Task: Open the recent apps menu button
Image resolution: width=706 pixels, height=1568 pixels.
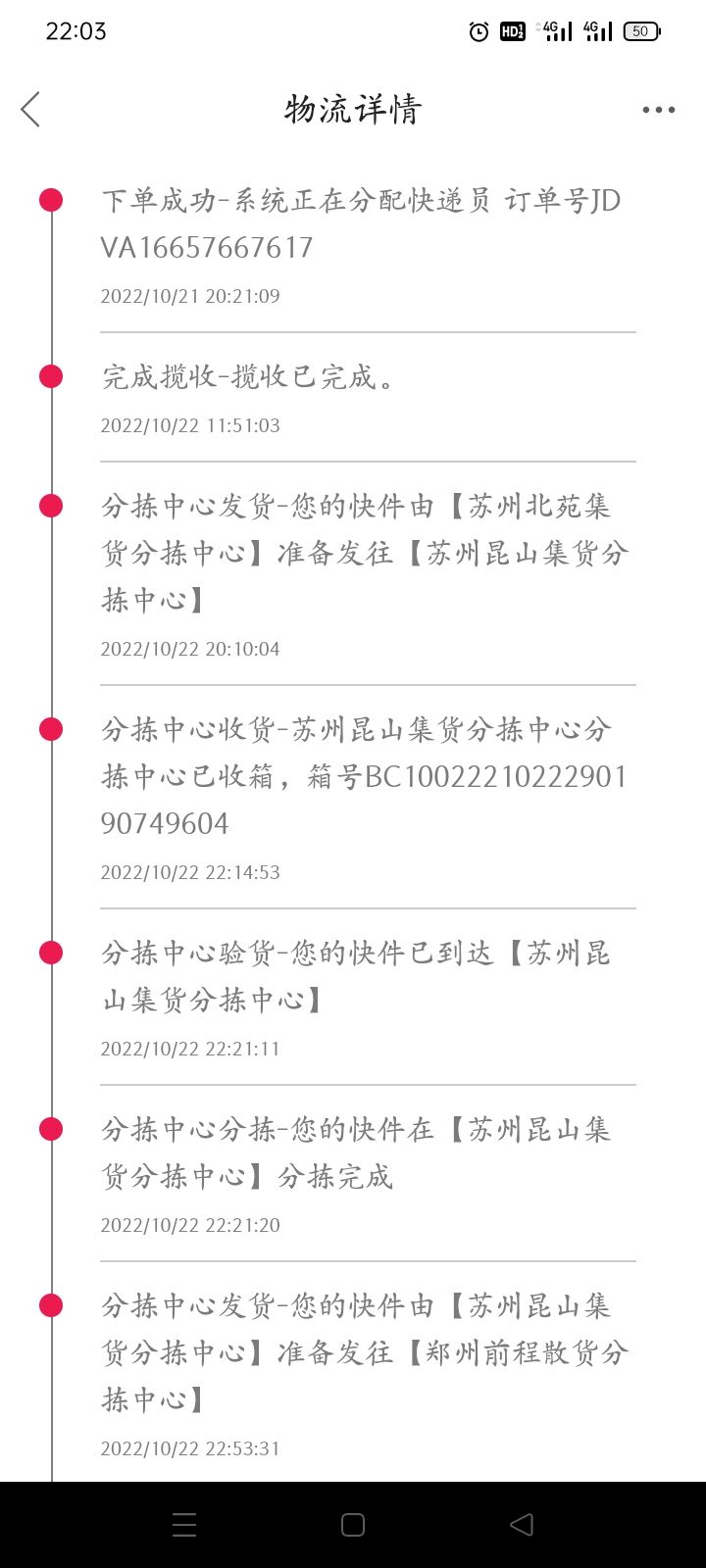Action: [184, 1524]
